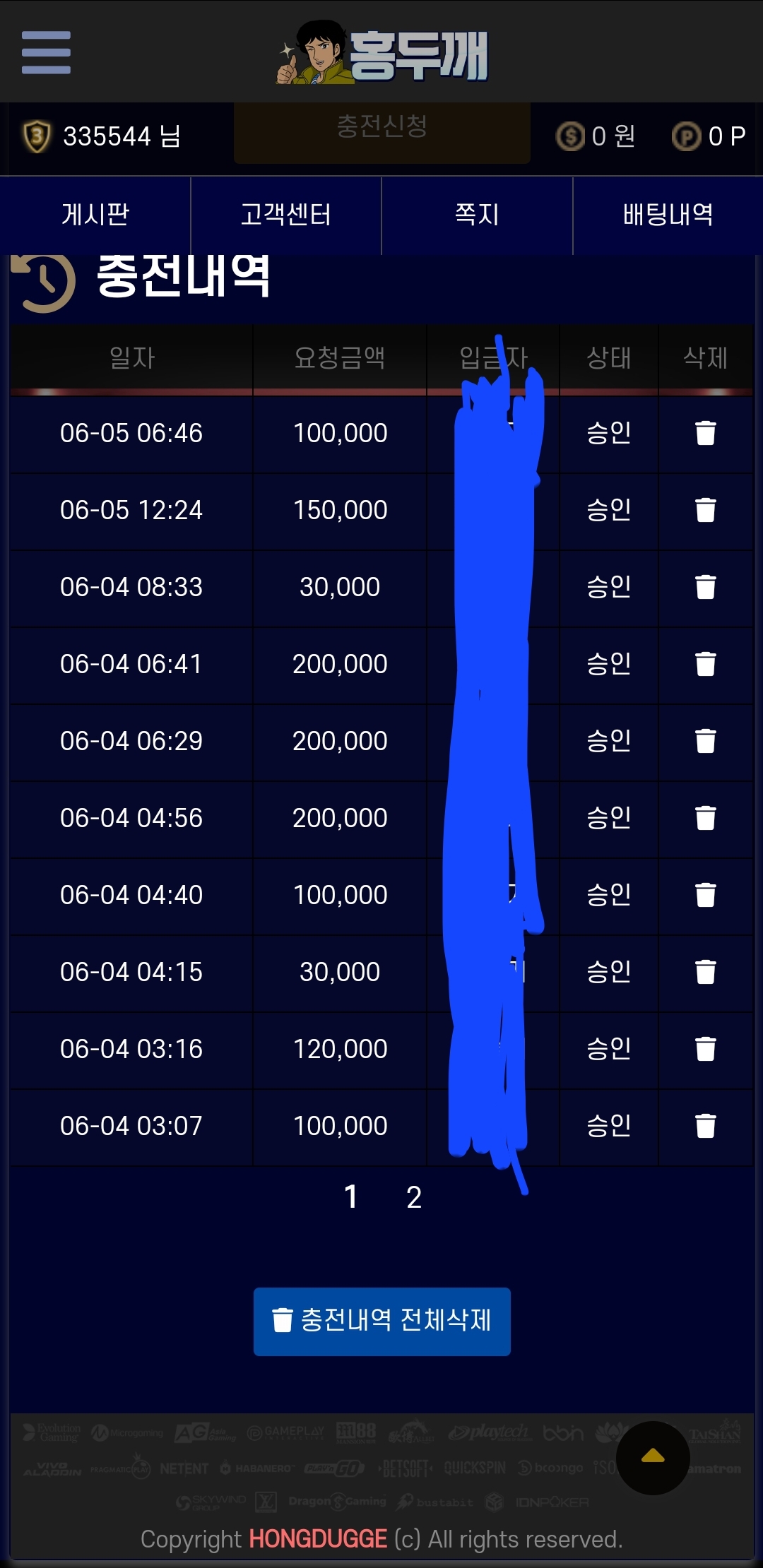Delete the 06-04 06:41 record
Viewport: 763px width, 1568px height.
pos(706,664)
